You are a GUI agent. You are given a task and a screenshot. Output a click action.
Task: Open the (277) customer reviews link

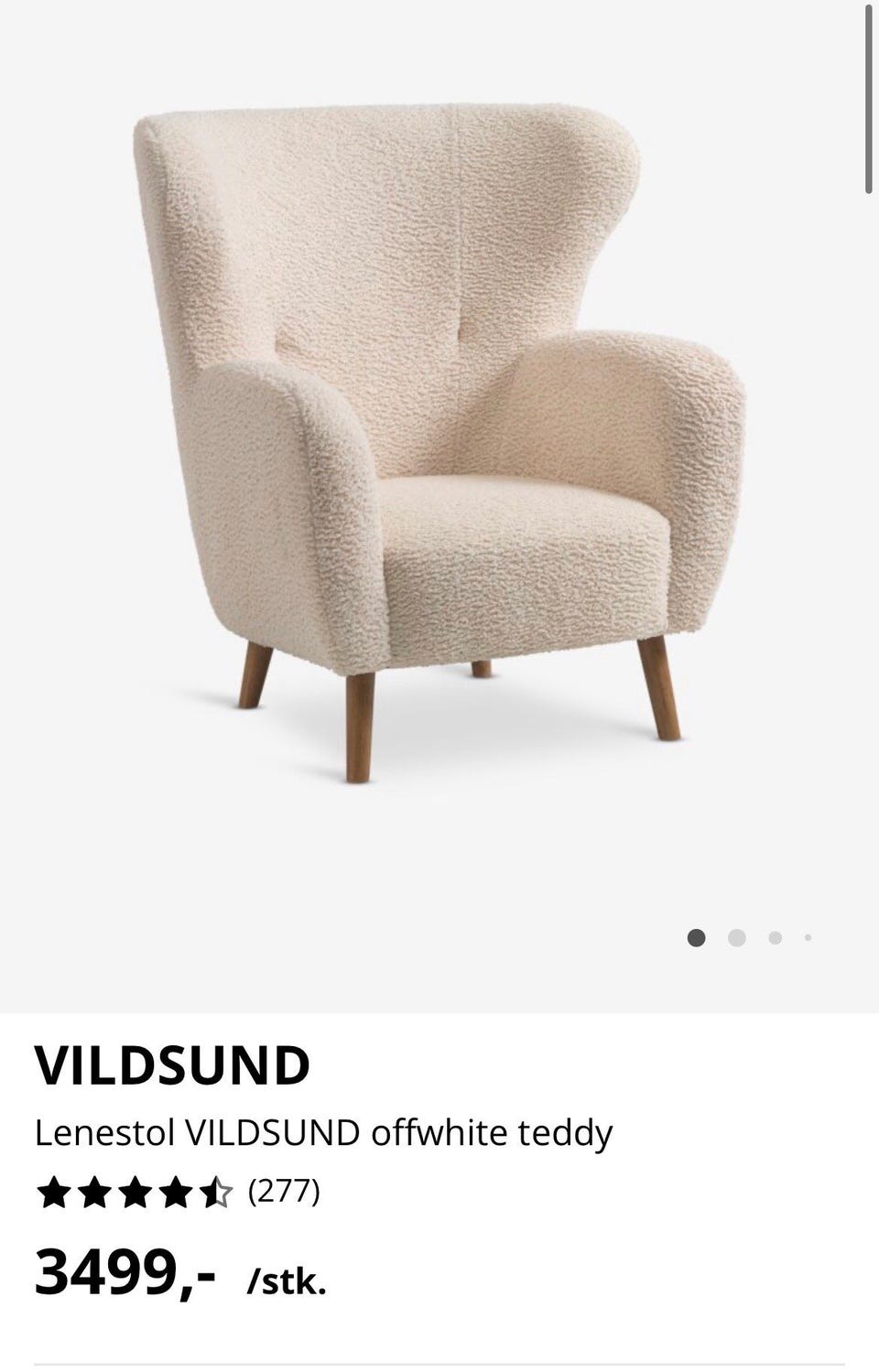coord(284,1192)
